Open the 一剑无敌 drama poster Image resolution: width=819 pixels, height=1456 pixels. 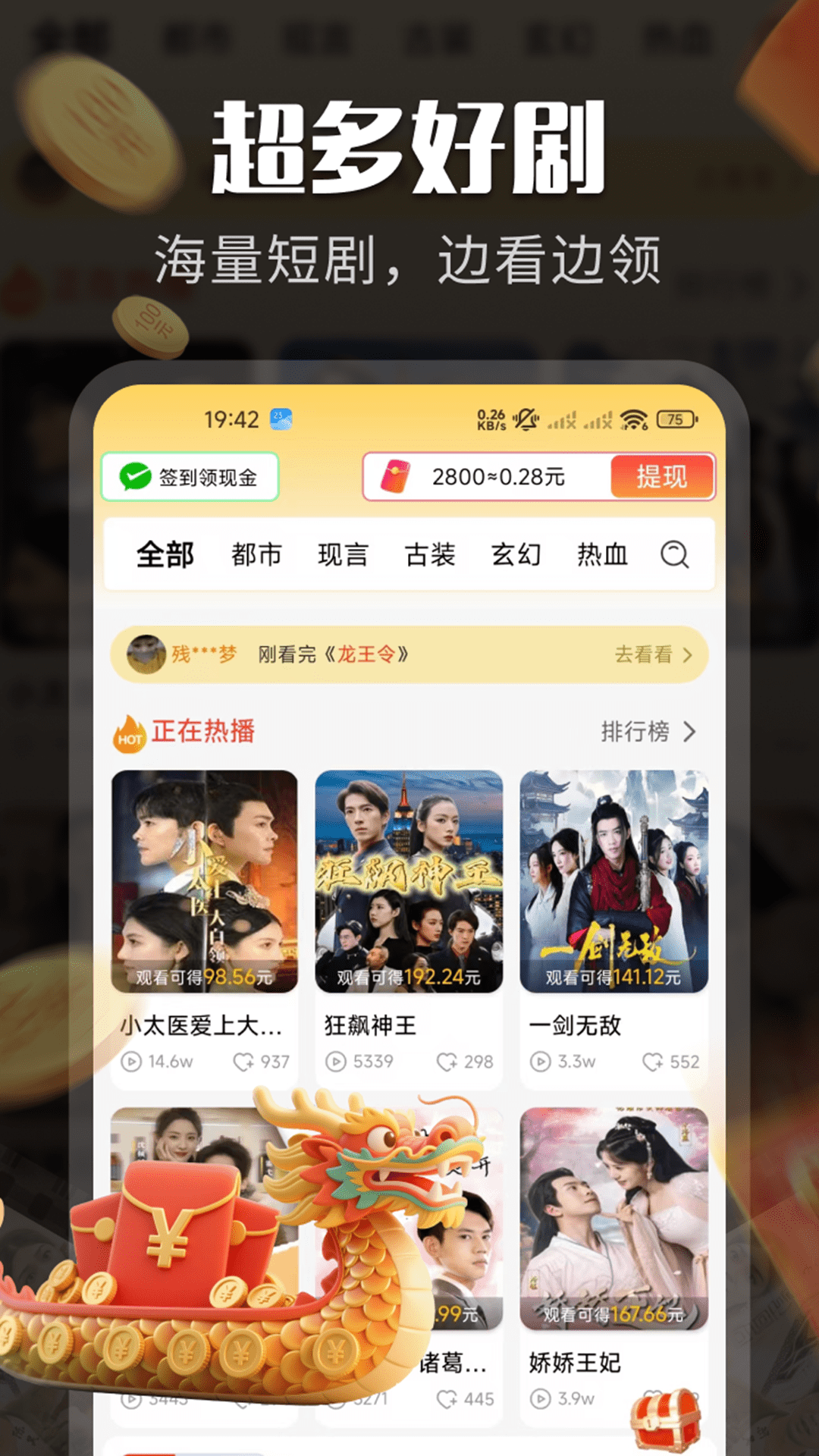614,880
